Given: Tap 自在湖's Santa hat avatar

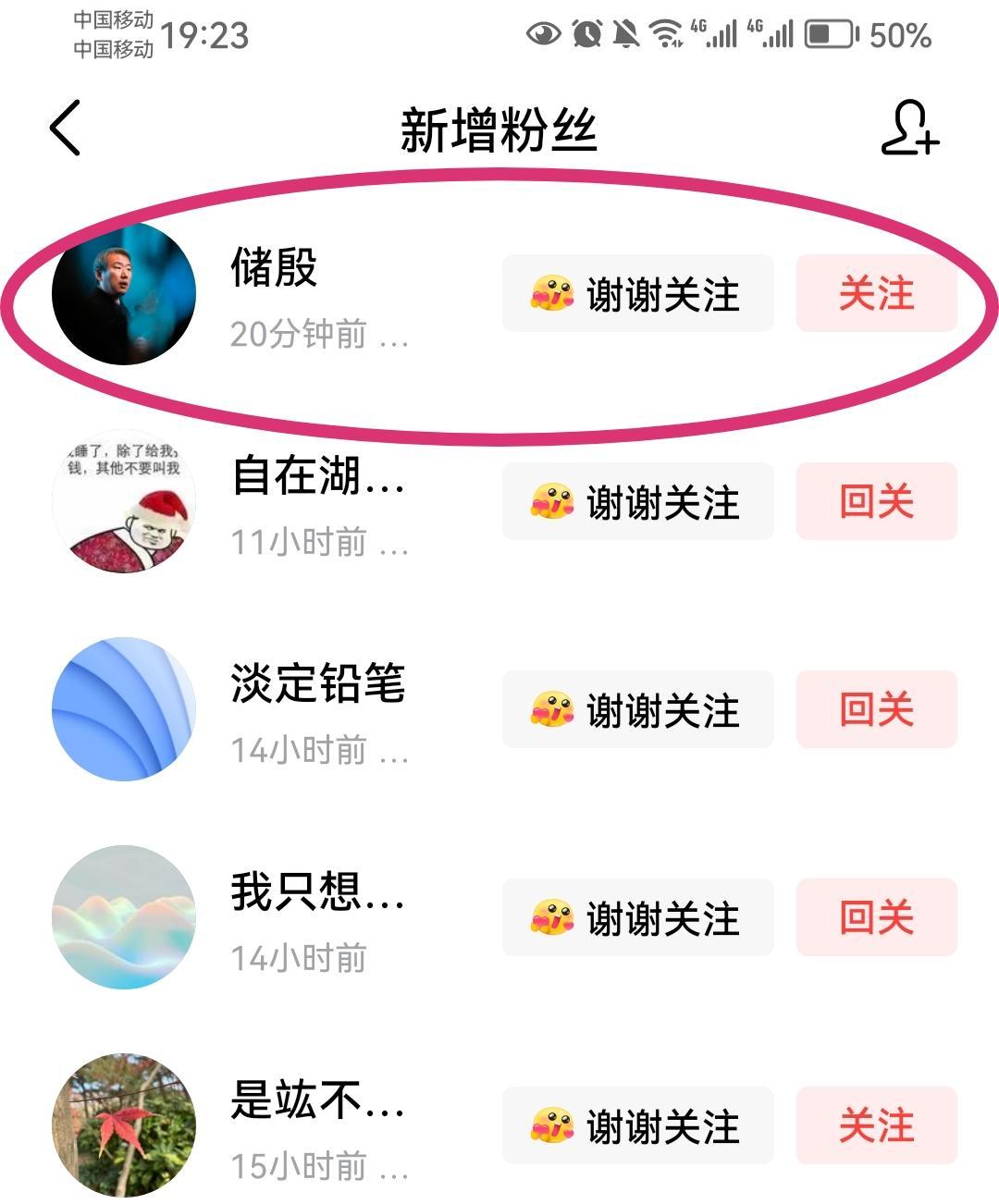Looking at the screenshot, I should (125, 500).
